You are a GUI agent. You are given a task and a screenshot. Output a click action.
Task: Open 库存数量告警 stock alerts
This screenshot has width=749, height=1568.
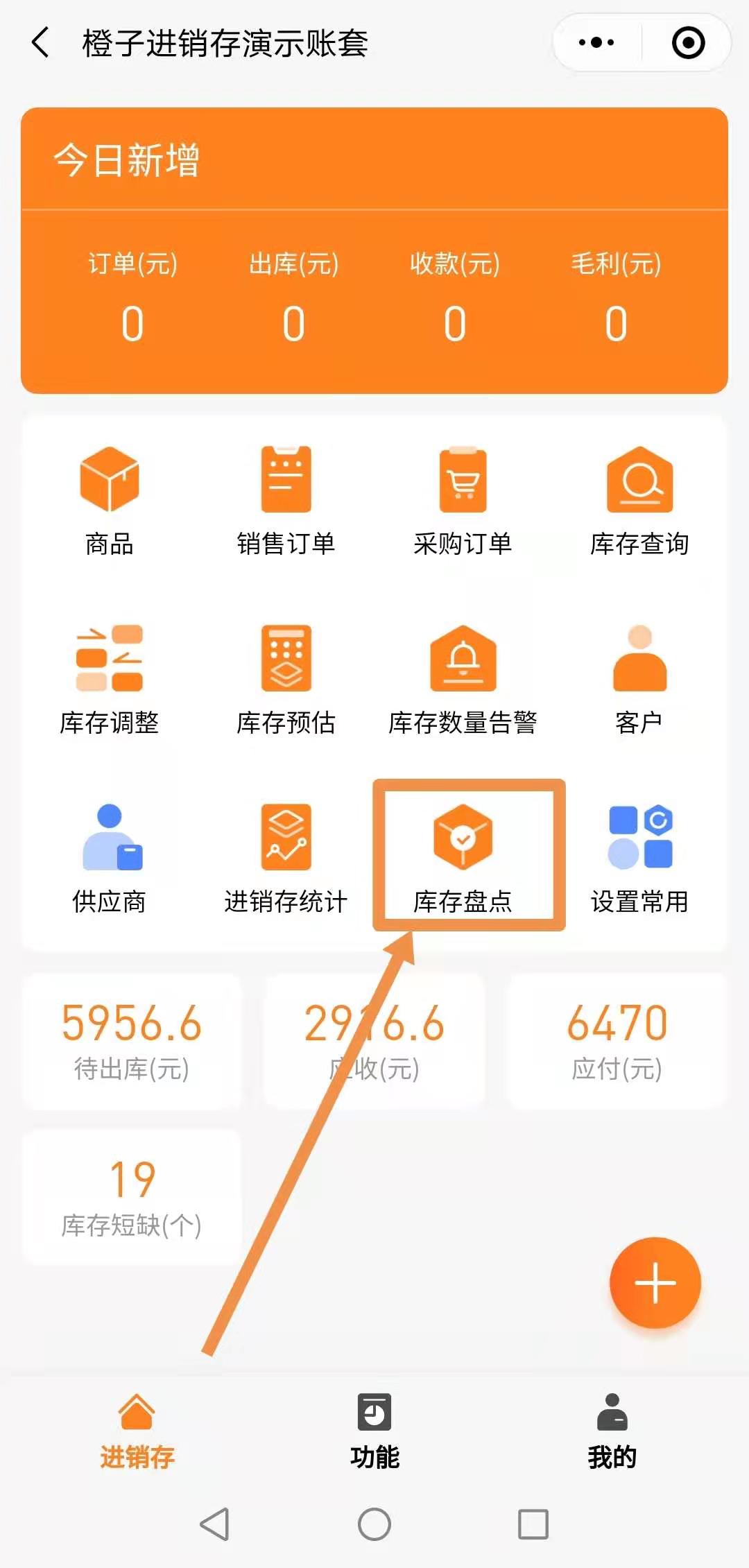[x=463, y=680]
